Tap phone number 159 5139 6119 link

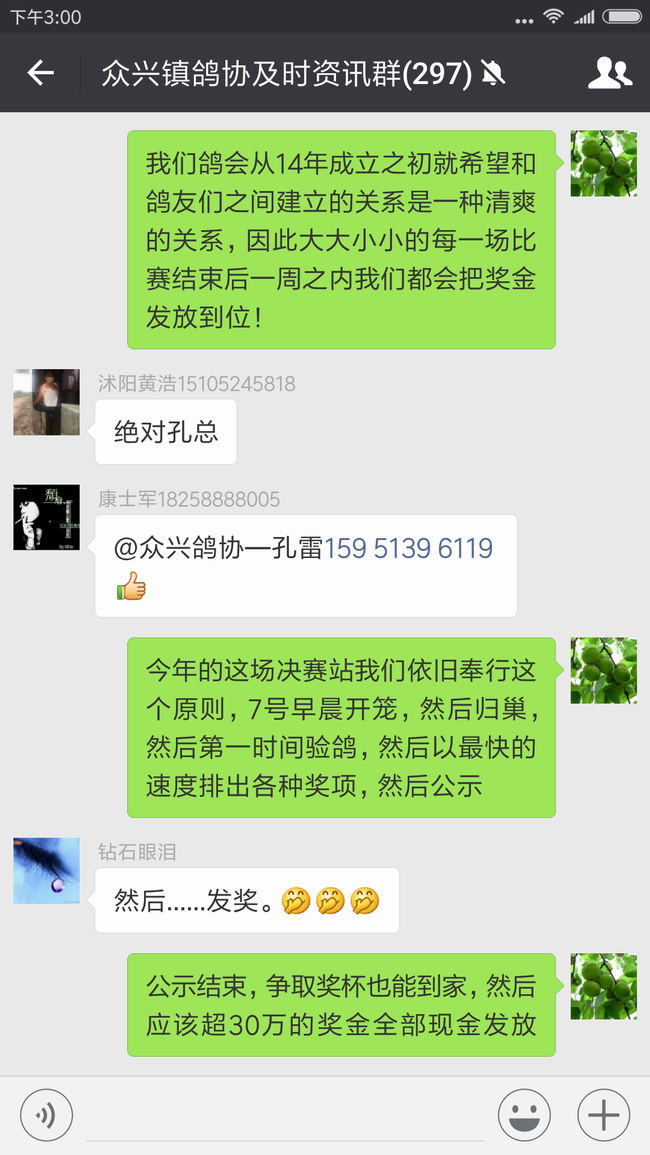[x=408, y=548]
